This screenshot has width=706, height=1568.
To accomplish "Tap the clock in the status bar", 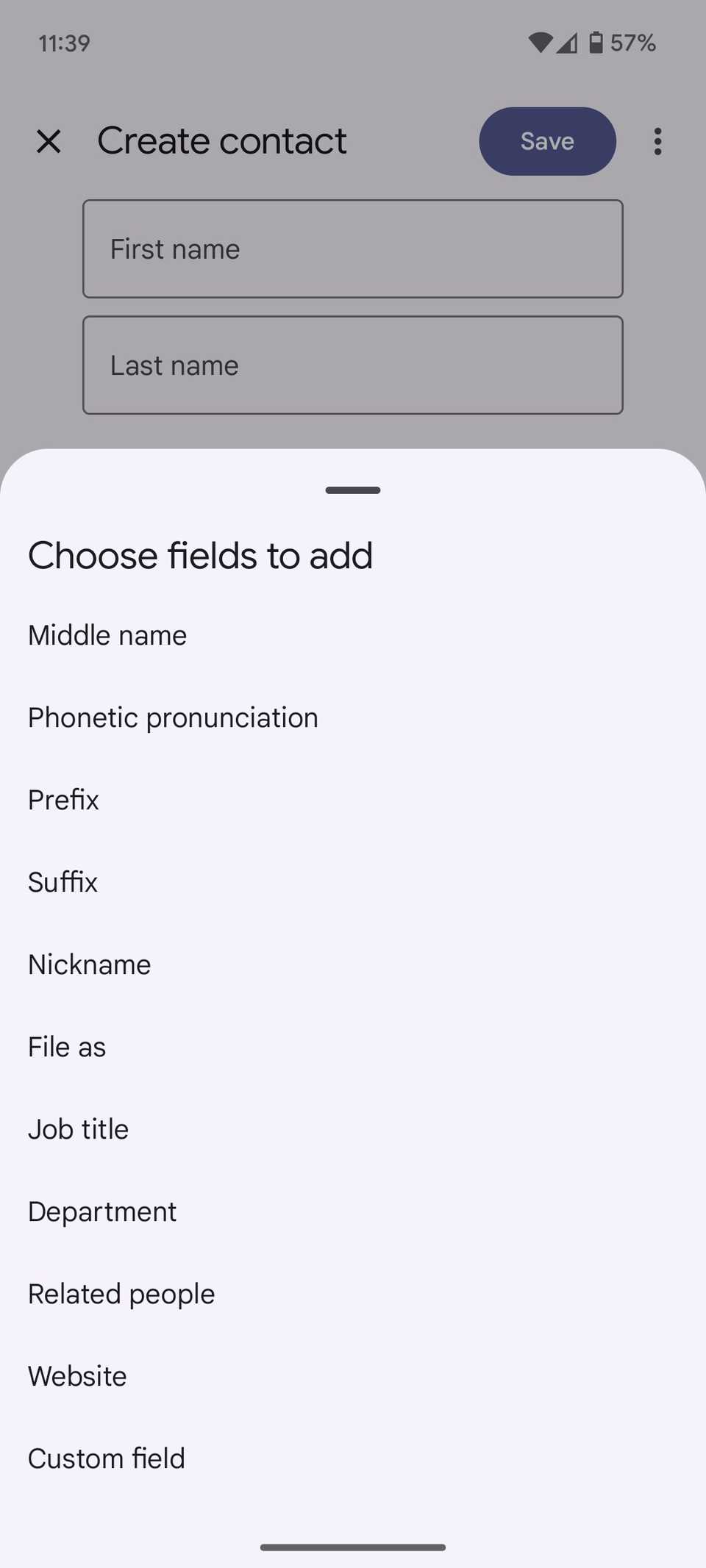I will pyautogui.click(x=63, y=43).
